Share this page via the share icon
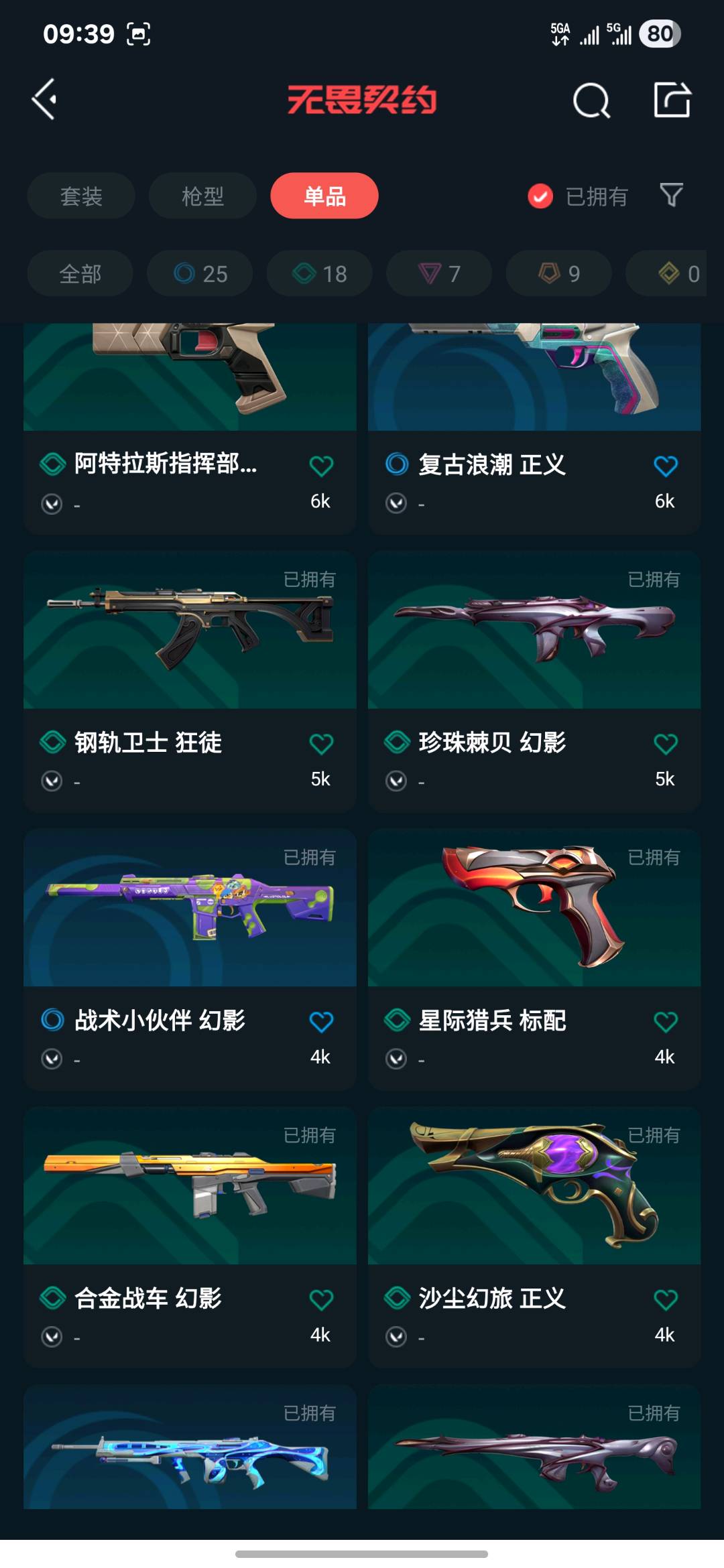 tap(672, 101)
